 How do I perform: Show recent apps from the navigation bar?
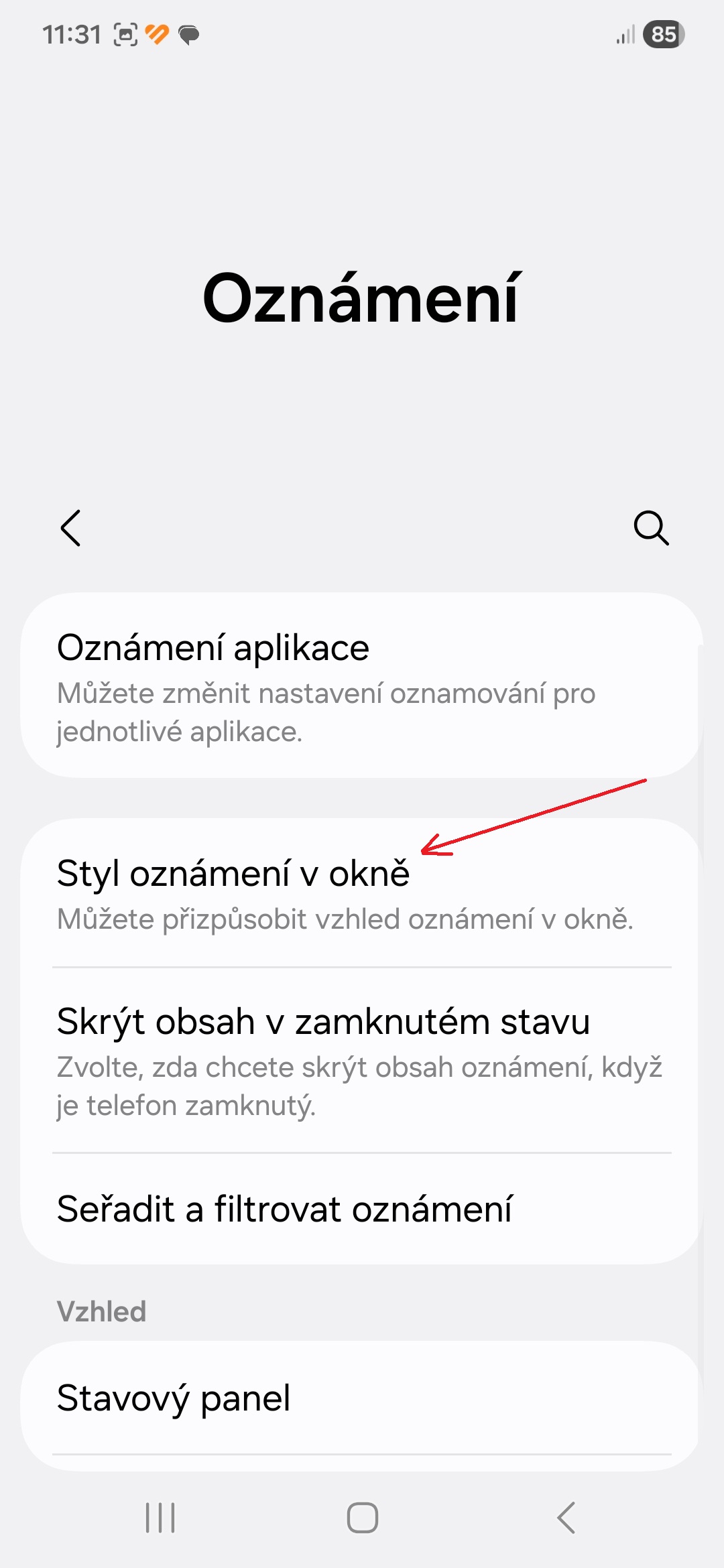(160, 1518)
